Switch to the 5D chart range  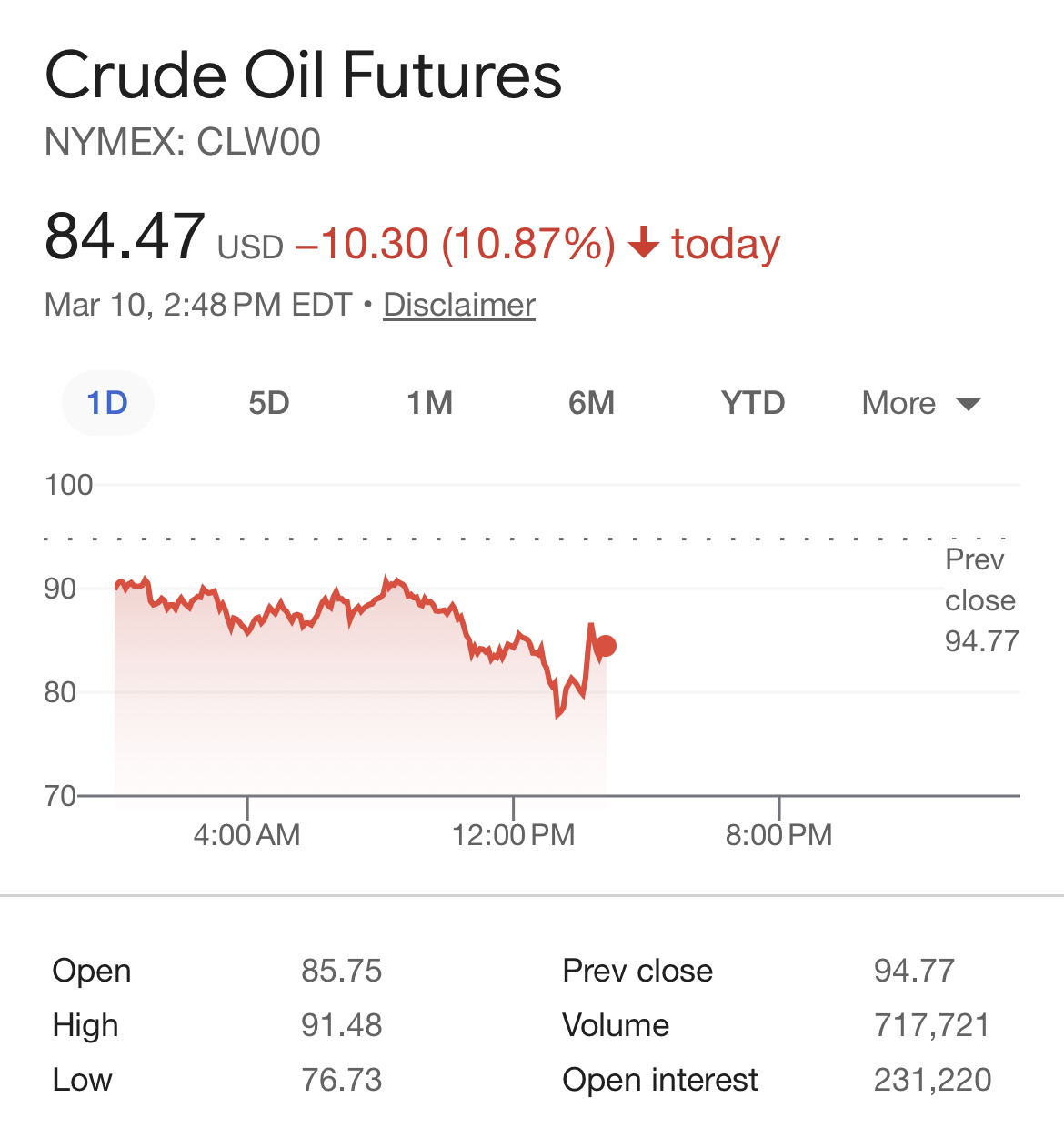(269, 403)
